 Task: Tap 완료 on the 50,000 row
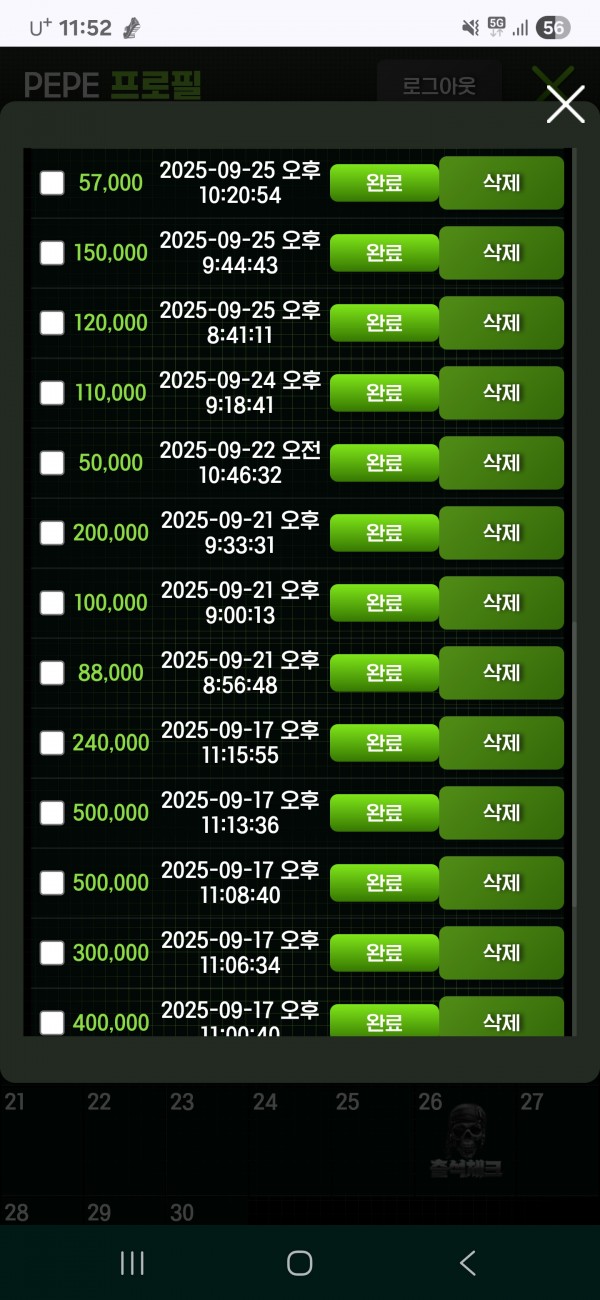click(x=384, y=463)
